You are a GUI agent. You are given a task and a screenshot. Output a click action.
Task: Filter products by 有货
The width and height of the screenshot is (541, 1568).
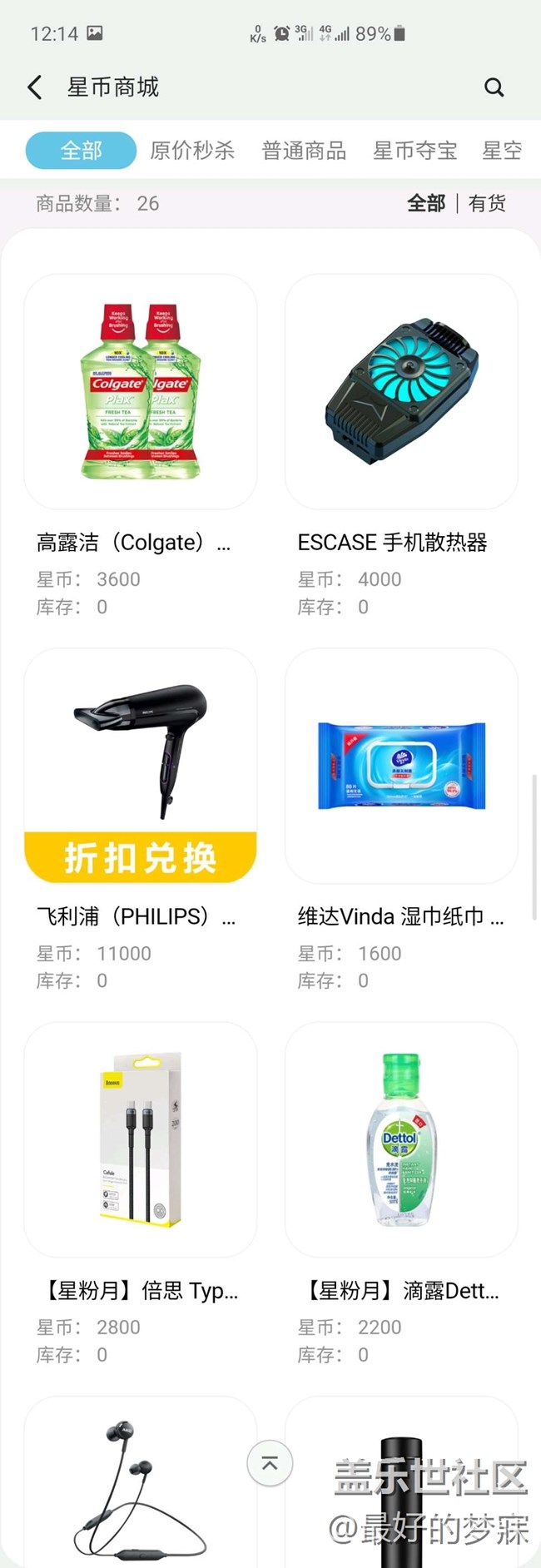[487, 203]
